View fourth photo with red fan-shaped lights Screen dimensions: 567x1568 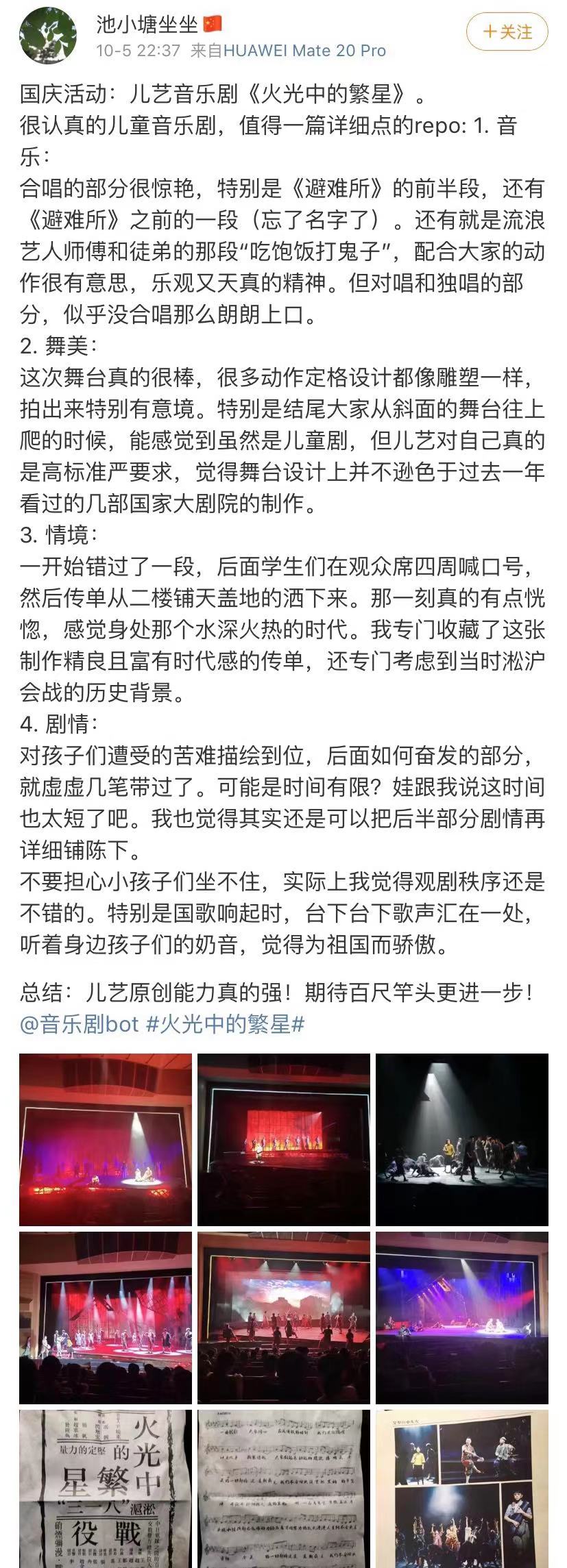tap(106, 1318)
